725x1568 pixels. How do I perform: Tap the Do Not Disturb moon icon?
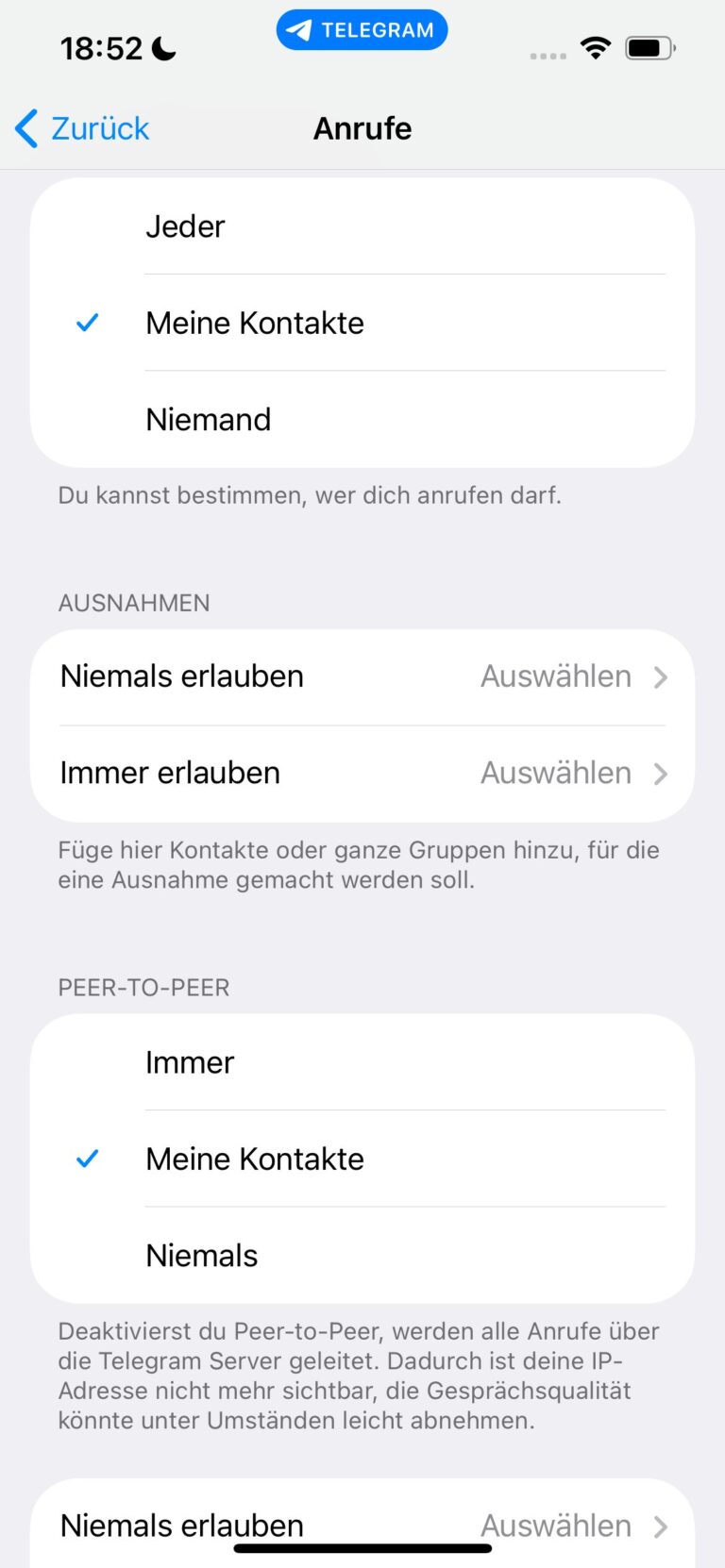point(161,46)
